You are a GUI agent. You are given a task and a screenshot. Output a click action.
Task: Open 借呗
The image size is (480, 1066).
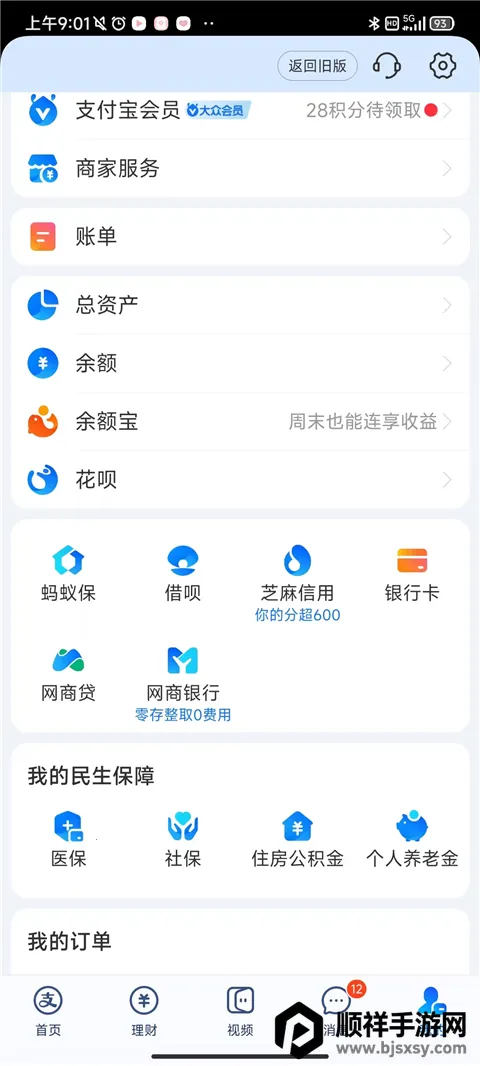click(182, 574)
